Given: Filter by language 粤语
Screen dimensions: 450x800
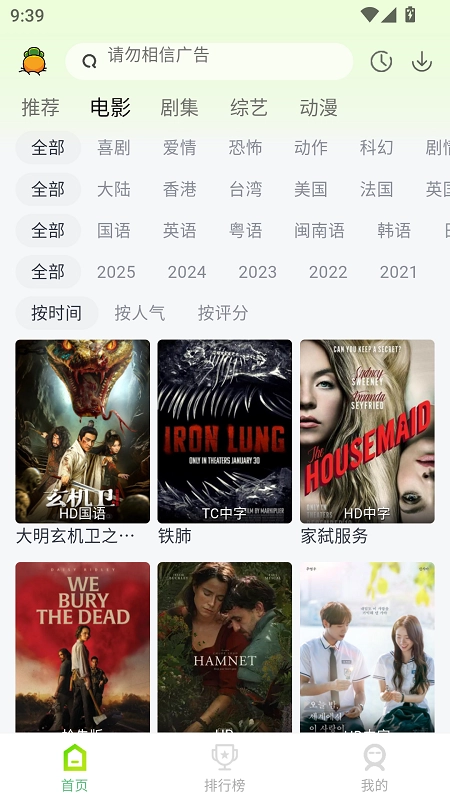Looking at the screenshot, I should 245,231.
